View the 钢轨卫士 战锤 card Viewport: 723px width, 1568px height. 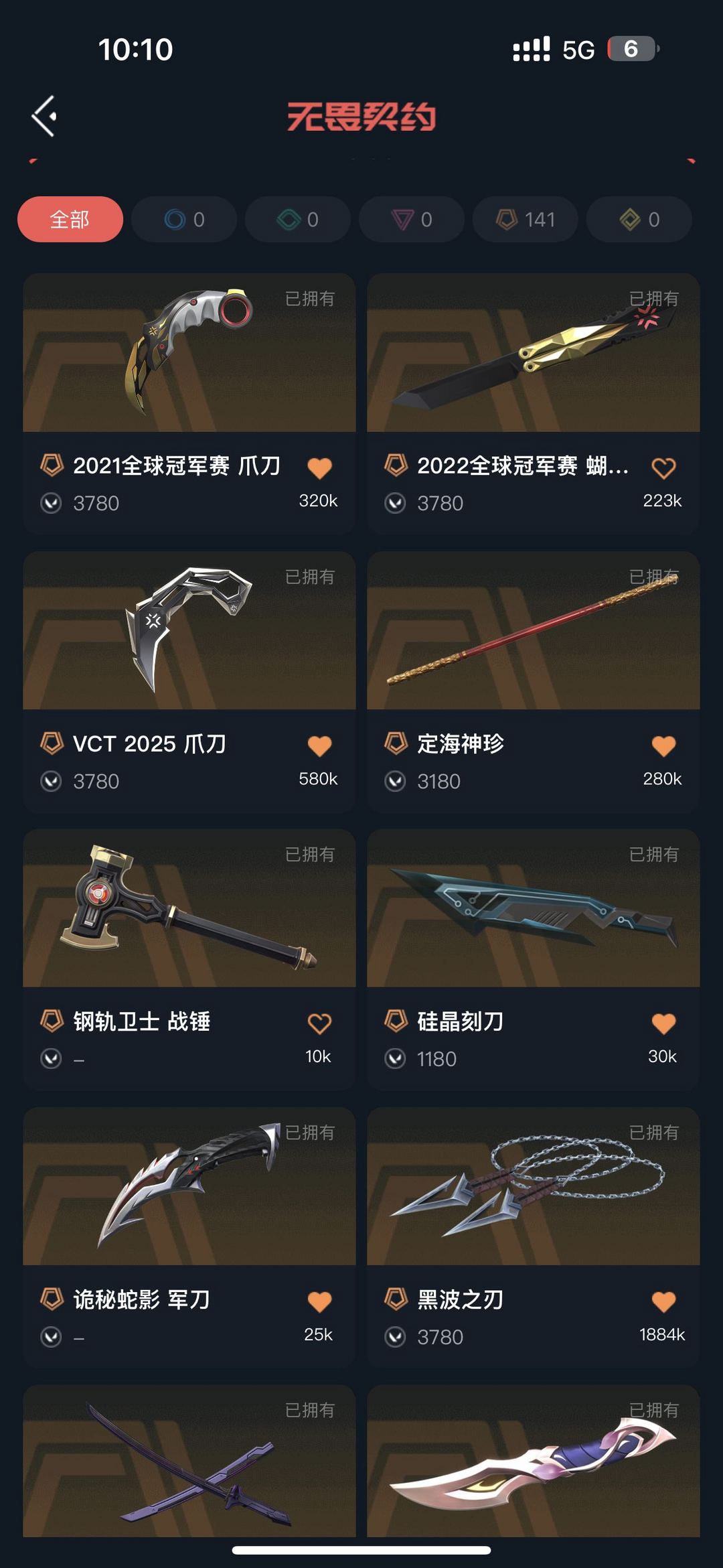click(x=189, y=909)
